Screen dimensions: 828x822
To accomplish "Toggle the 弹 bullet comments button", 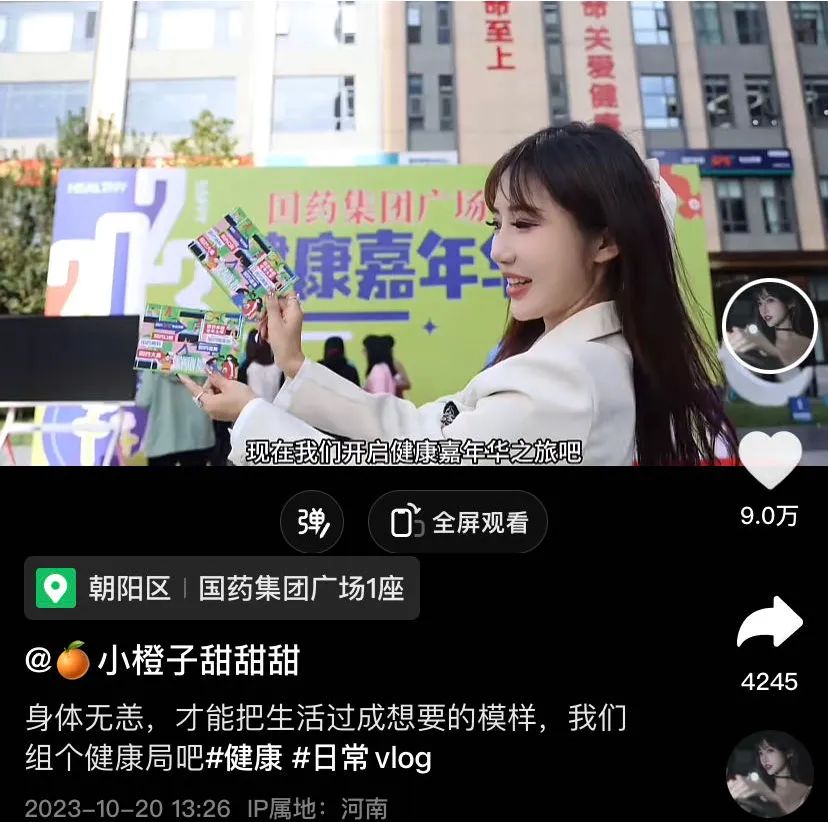I will pyautogui.click(x=311, y=522).
